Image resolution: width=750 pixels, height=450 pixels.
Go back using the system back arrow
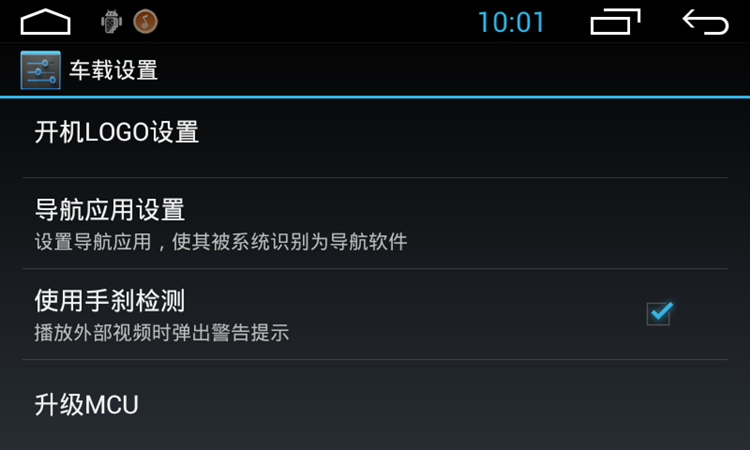(705, 21)
